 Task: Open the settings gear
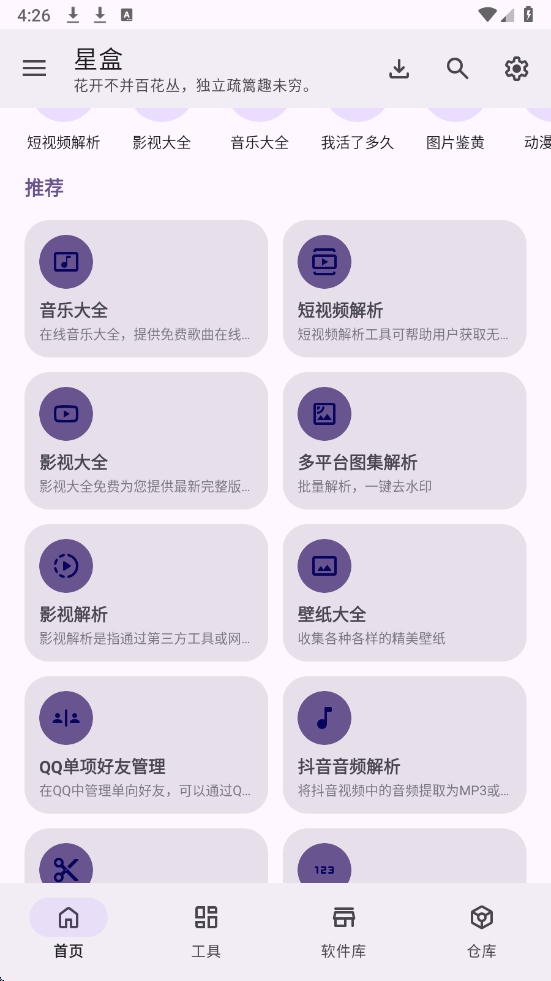517,69
